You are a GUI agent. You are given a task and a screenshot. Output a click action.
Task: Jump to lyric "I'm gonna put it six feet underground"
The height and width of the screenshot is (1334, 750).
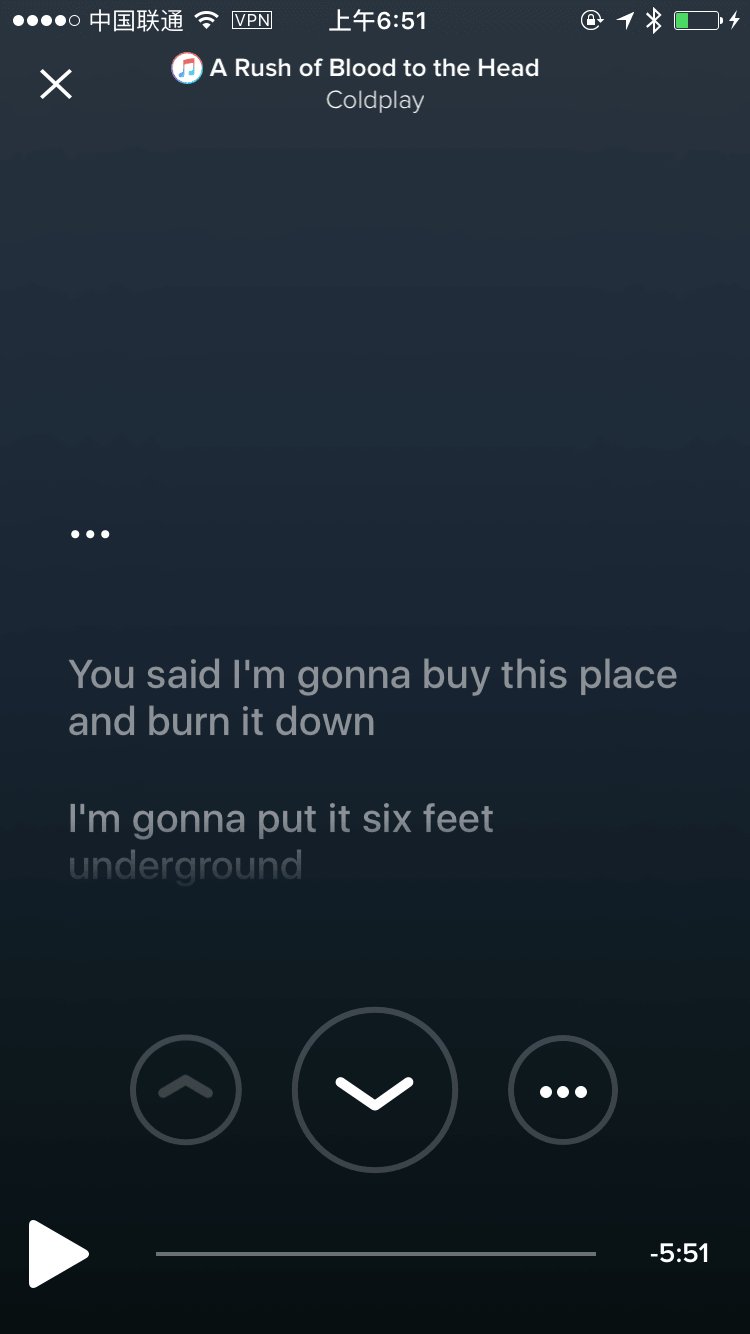[x=280, y=840]
